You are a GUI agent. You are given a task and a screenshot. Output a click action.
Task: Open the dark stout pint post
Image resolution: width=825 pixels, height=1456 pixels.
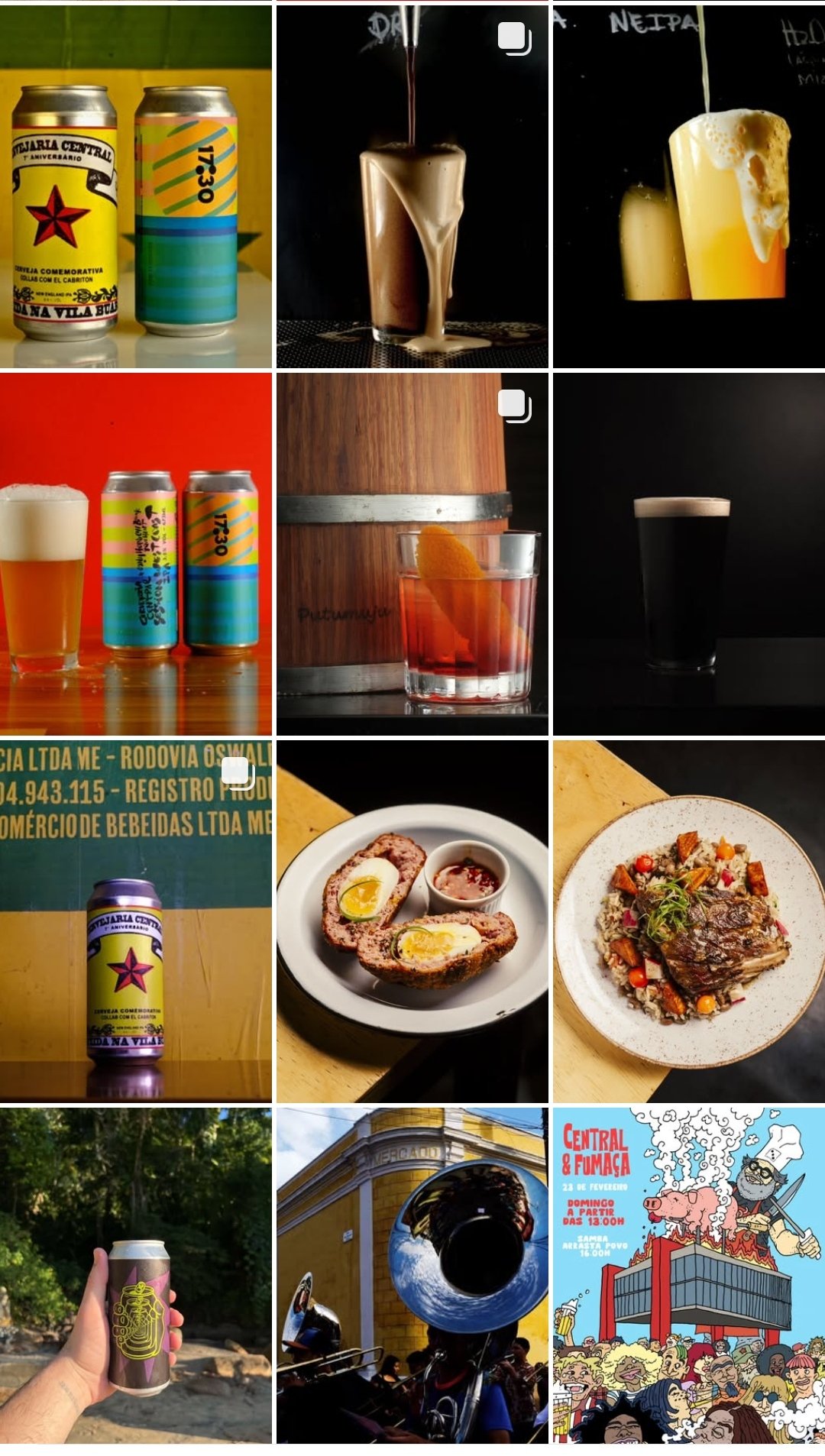tap(688, 554)
